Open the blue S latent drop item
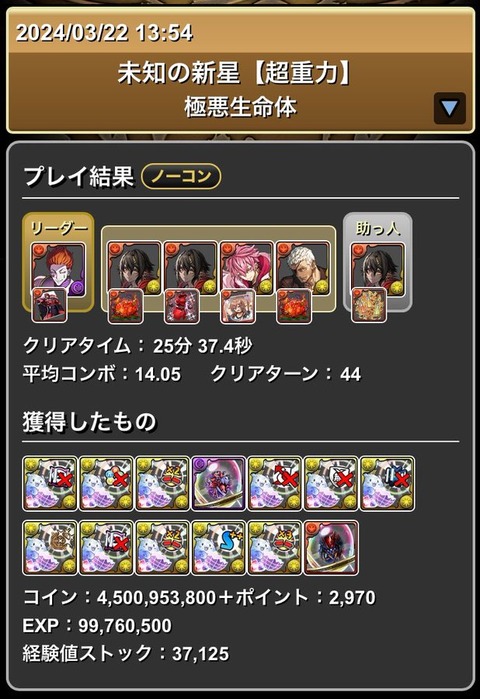Image resolution: width=480 pixels, height=699 pixels. pyautogui.click(x=218, y=547)
